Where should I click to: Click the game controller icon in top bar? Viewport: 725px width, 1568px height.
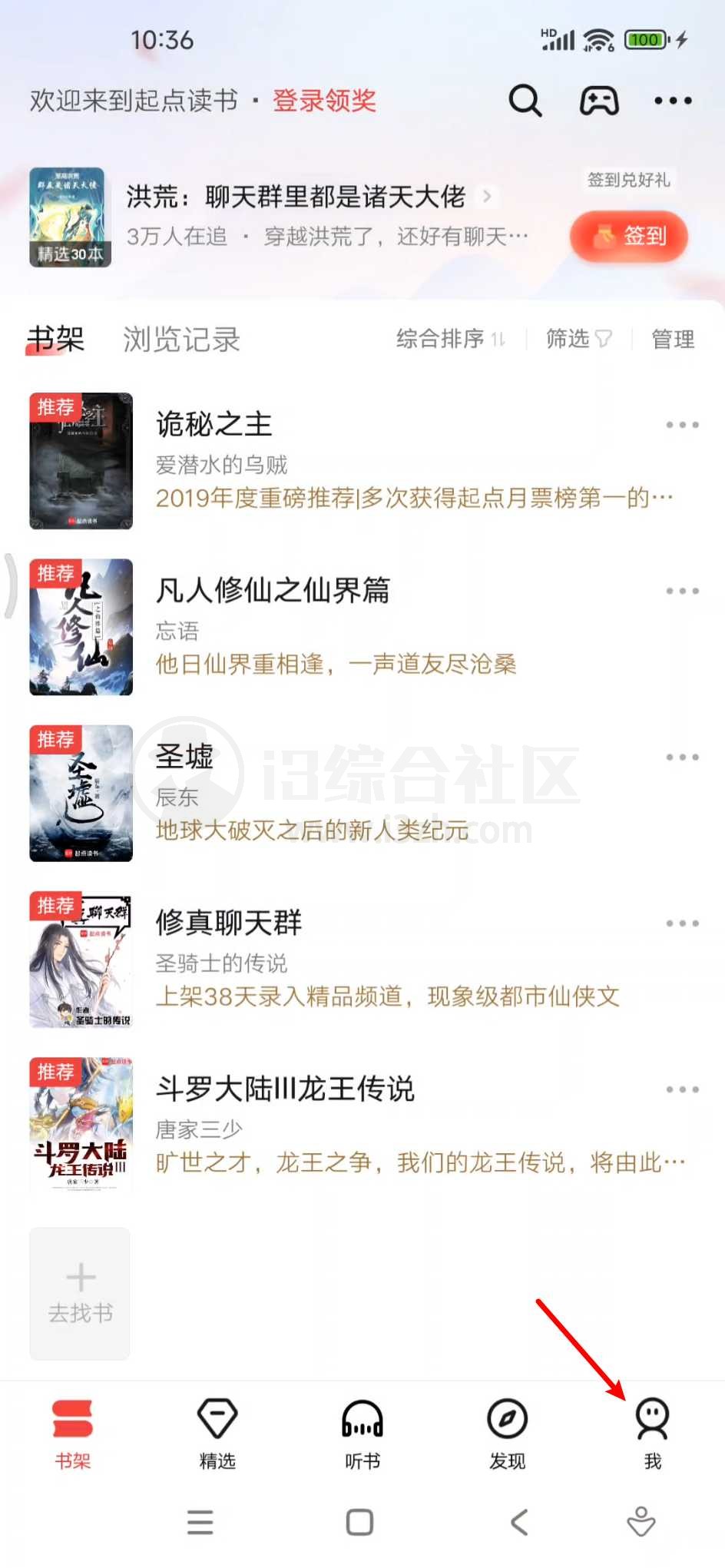pyautogui.click(x=599, y=100)
